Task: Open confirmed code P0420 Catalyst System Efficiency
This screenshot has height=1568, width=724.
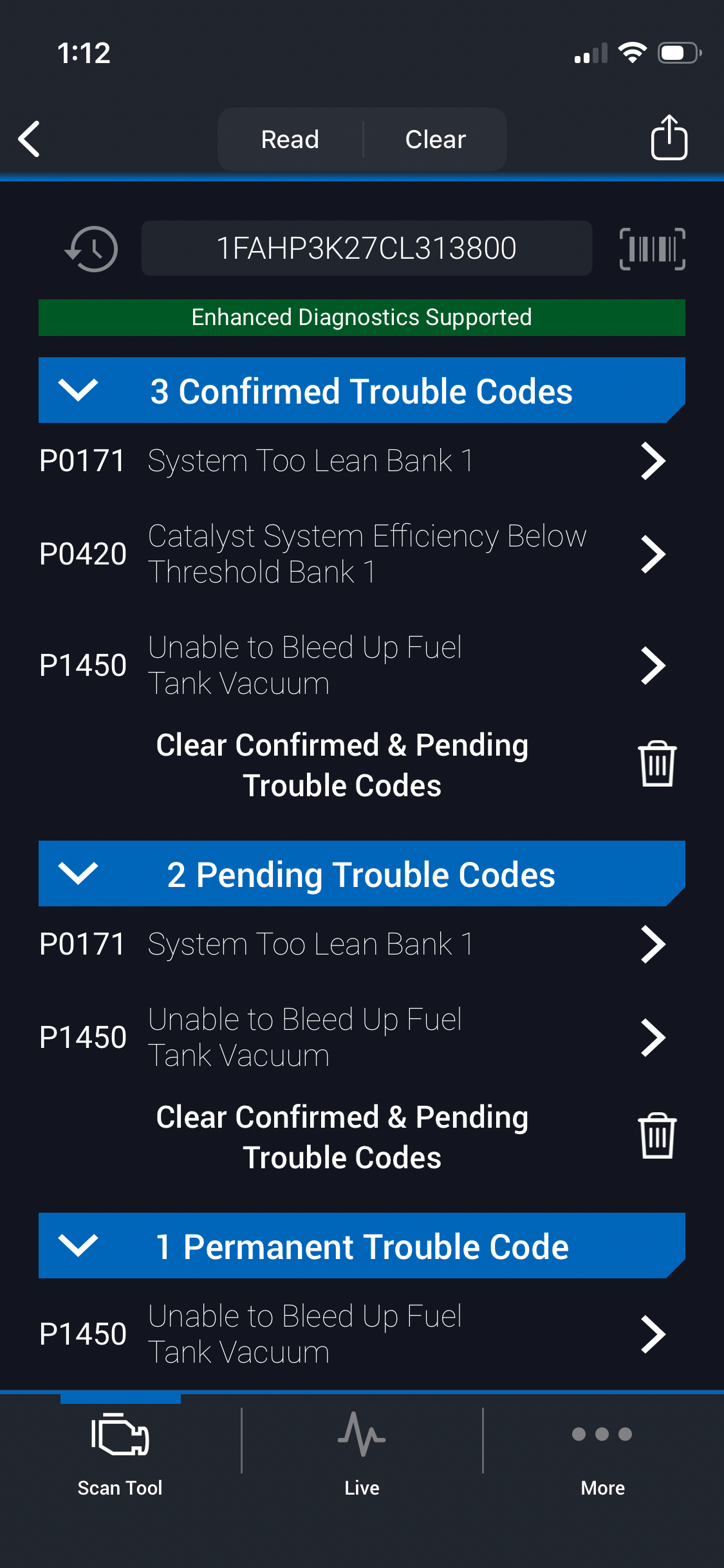Action: [352, 554]
